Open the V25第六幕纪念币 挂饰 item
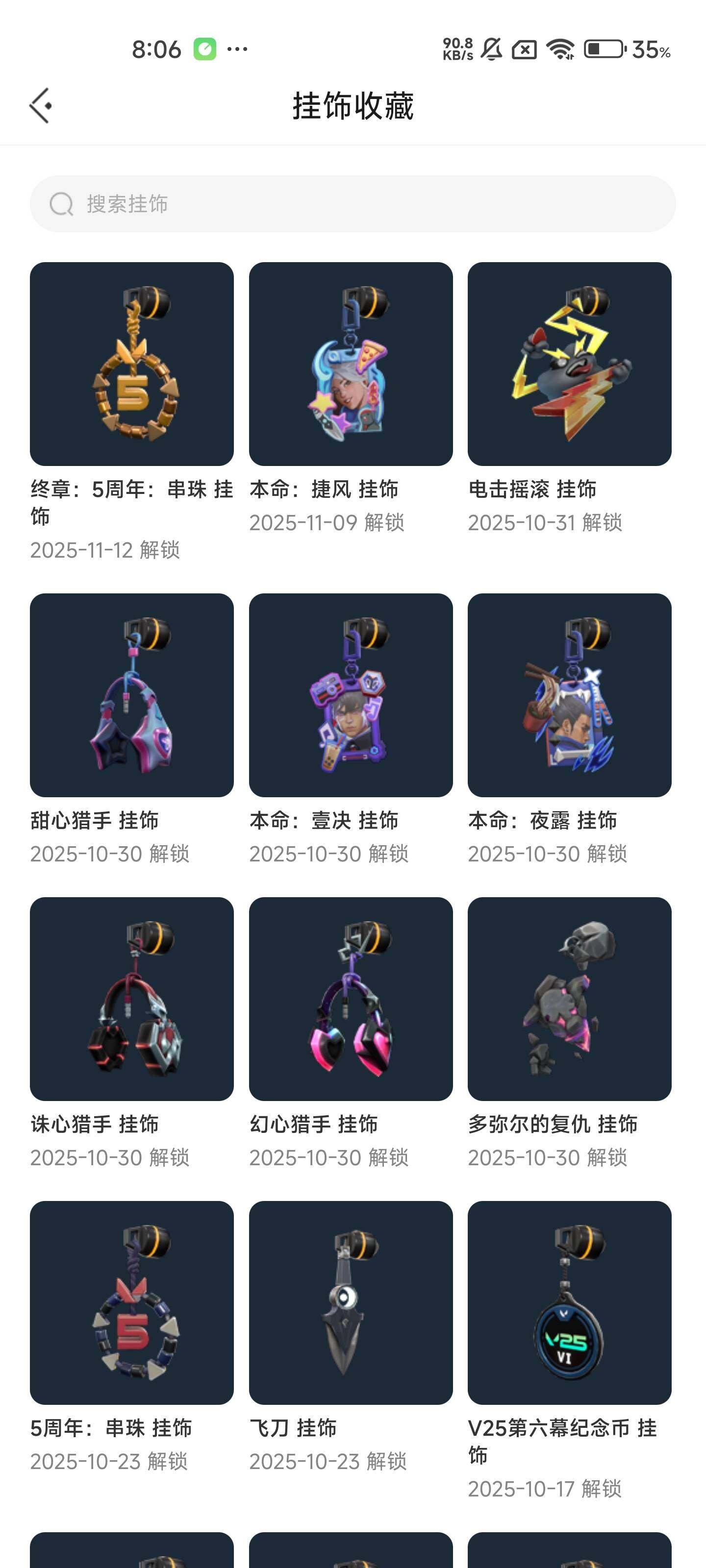The height and width of the screenshot is (1568, 706). [569, 1302]
